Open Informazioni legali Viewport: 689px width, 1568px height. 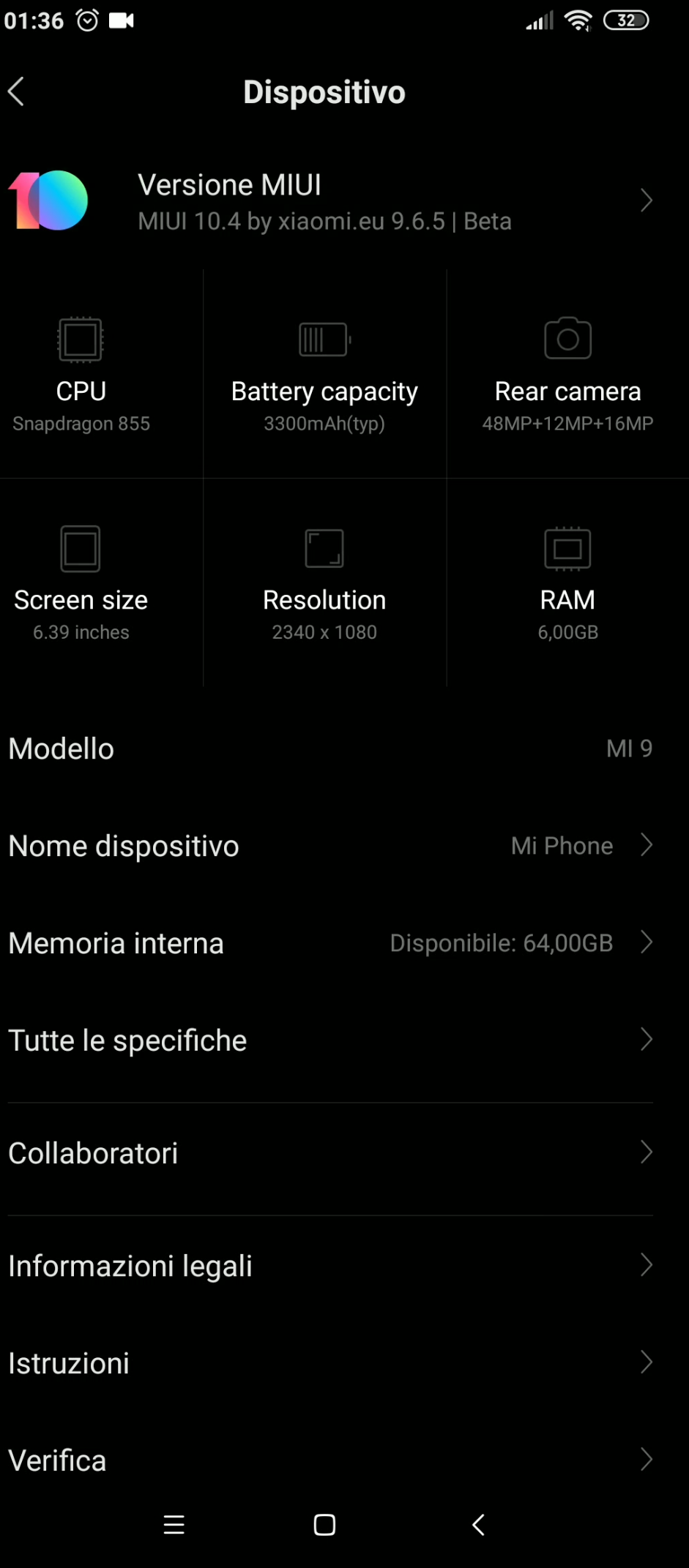coord(344,1266)
